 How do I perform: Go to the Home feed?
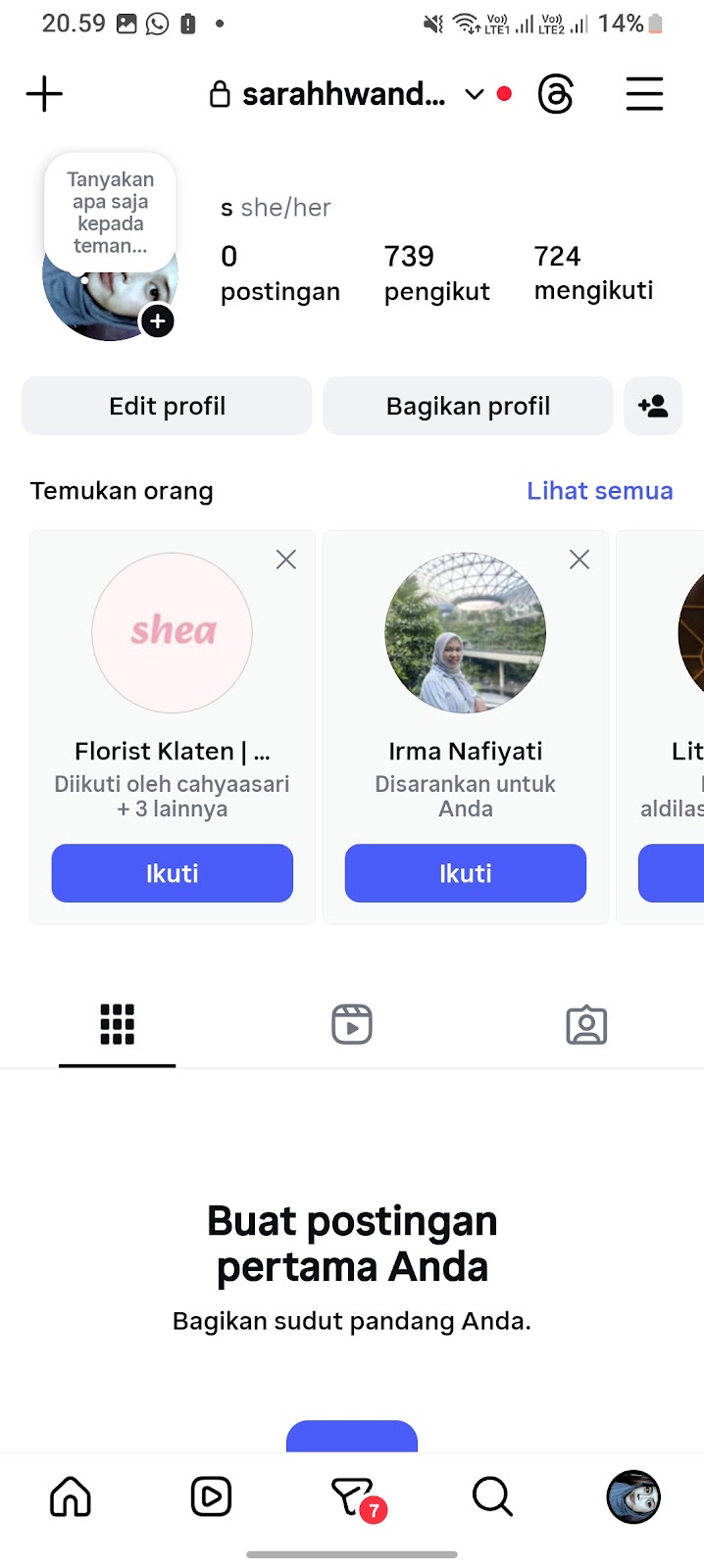[x=71, y=1496]
